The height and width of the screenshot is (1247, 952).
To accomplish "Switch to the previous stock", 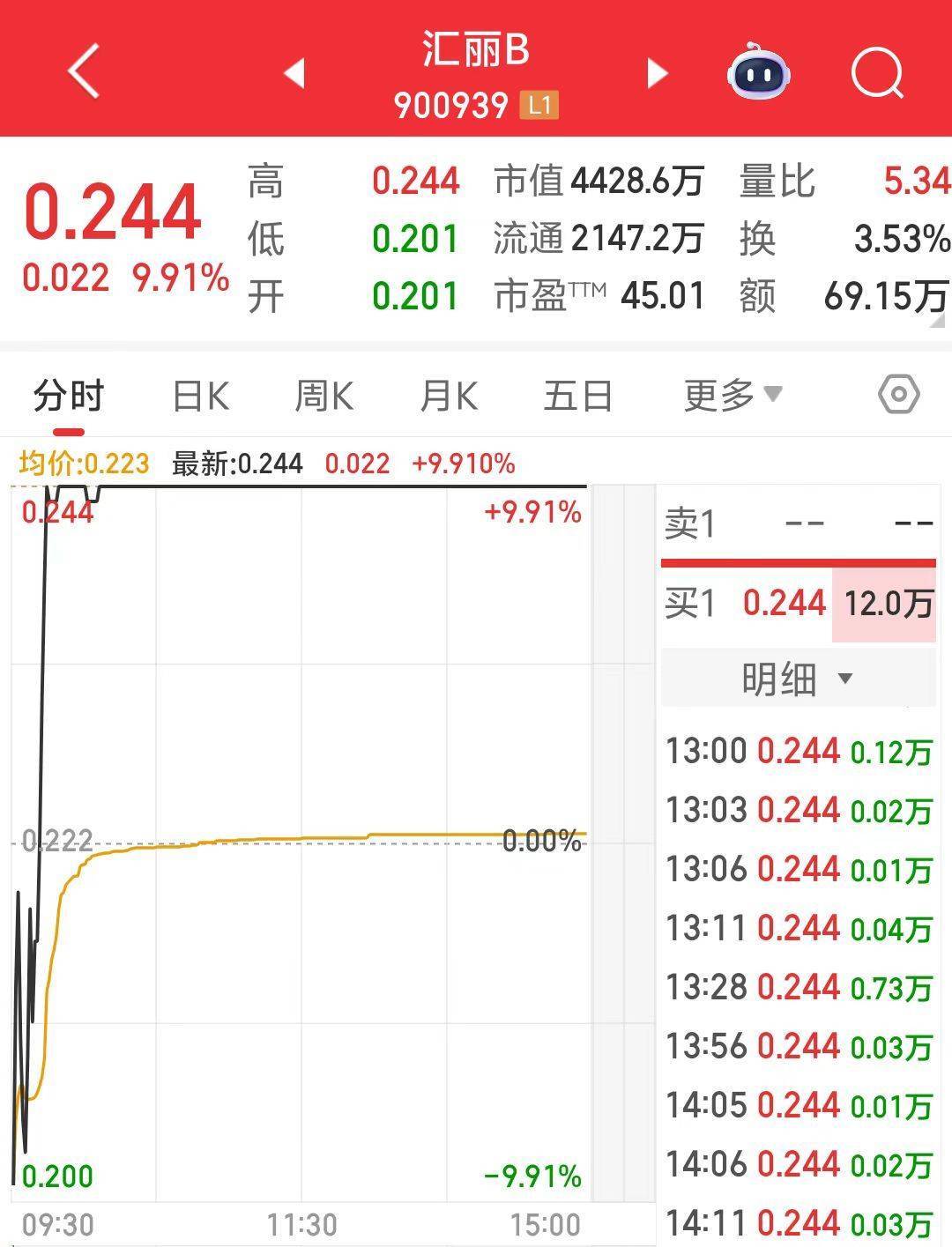I will [295, 72].
